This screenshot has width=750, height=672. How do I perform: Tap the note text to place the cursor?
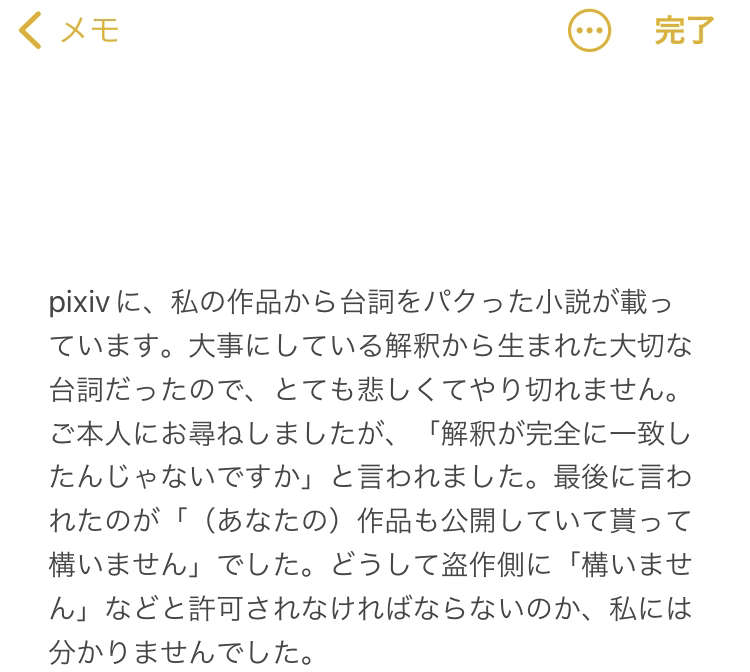point(370,476)
